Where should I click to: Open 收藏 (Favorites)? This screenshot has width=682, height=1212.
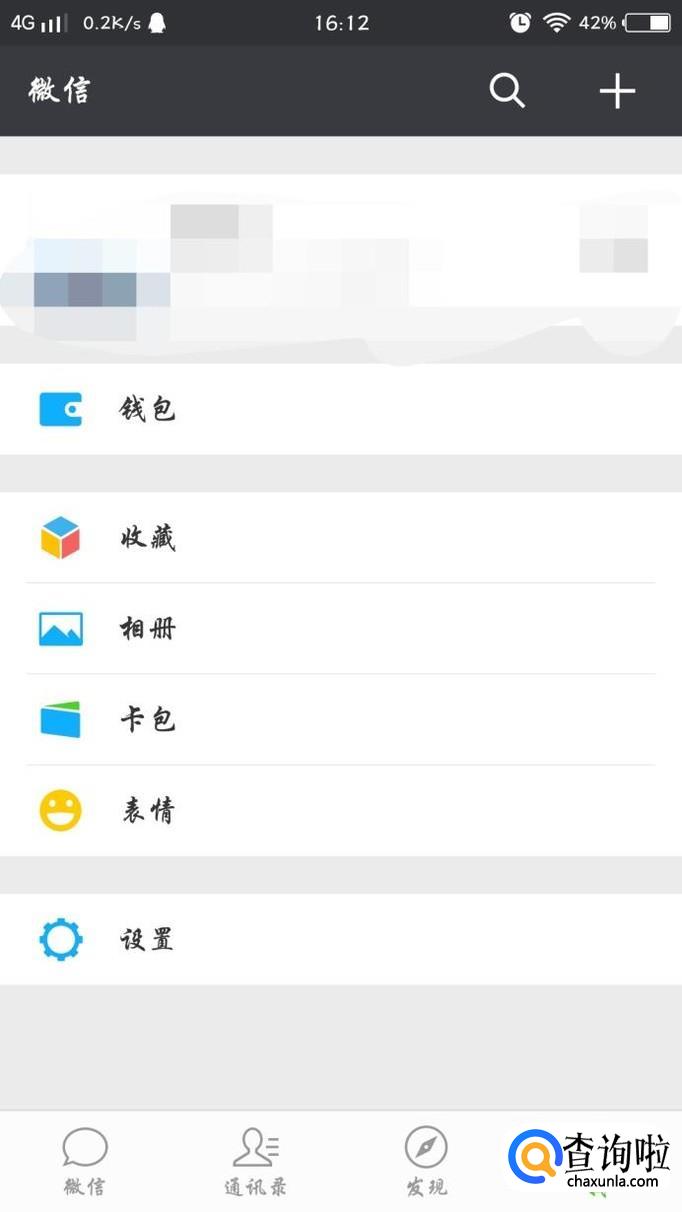340,538
